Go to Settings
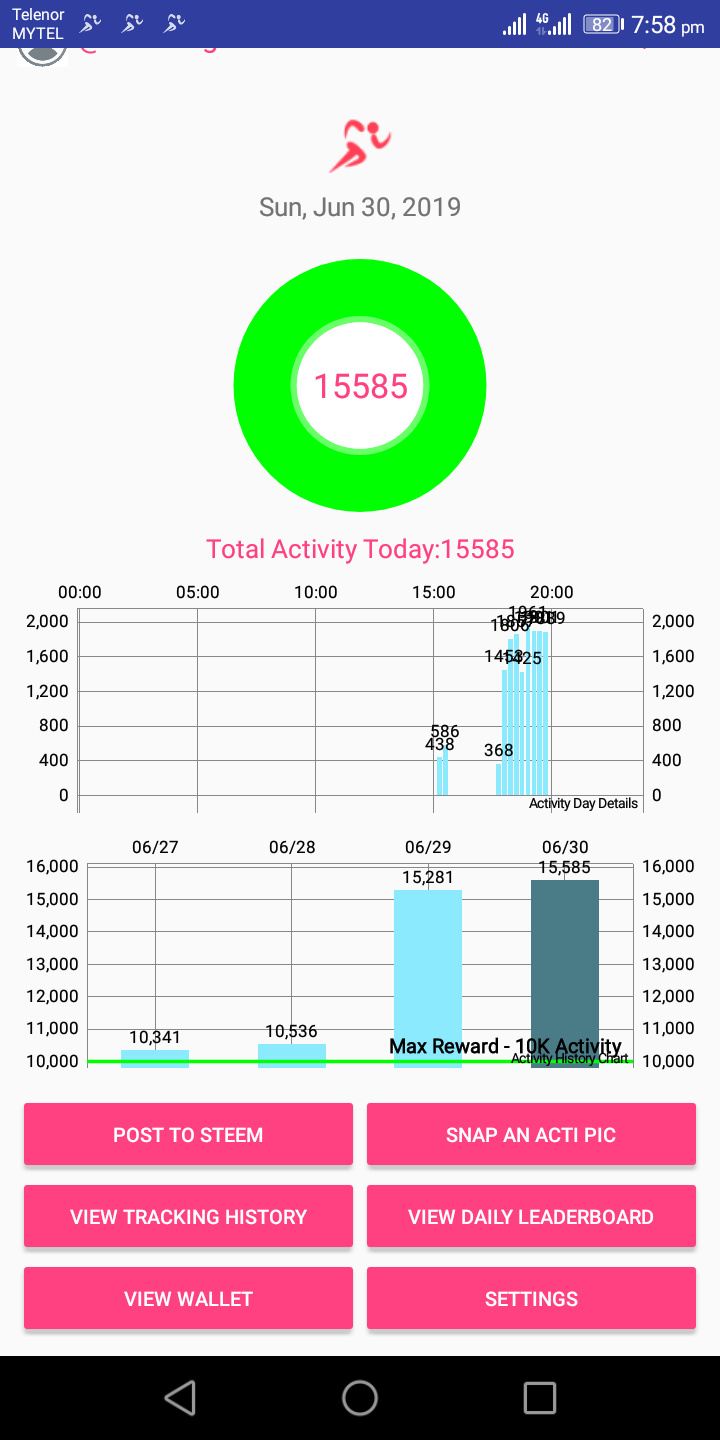 531,1298
